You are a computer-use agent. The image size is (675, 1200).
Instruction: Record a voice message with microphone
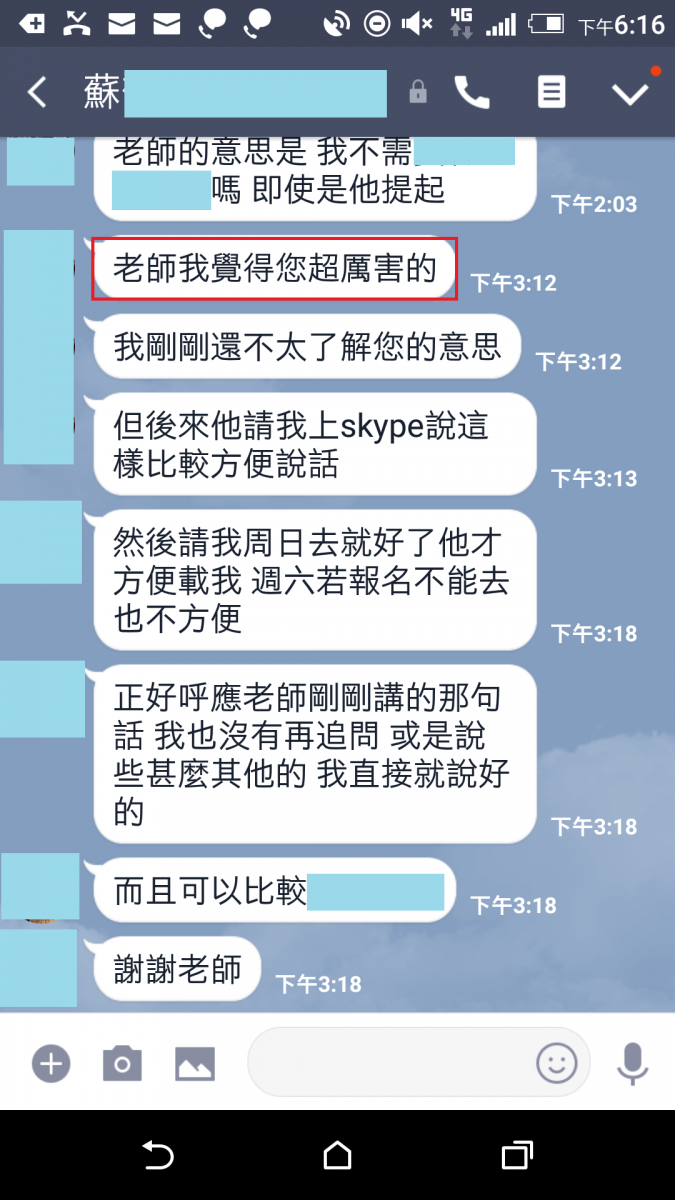[632, 1063]
